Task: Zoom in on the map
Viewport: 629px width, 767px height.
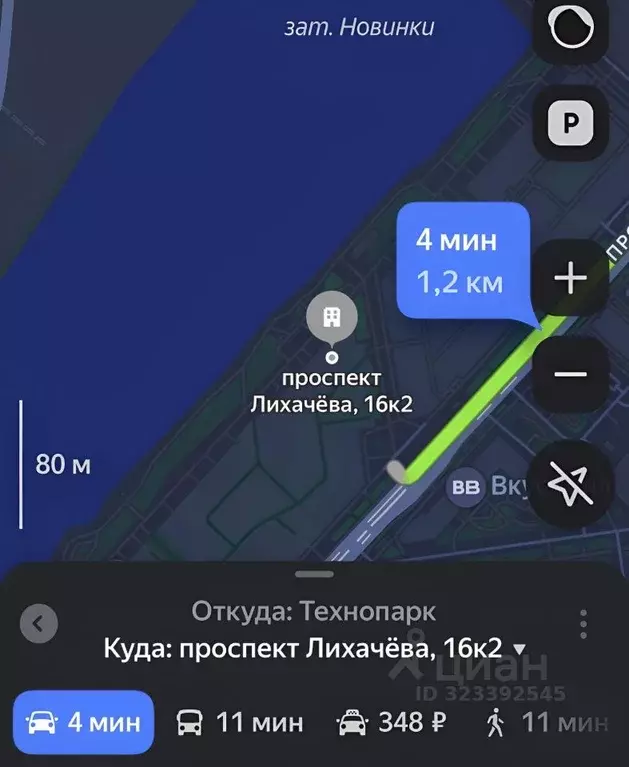Action: coord(571,278)
